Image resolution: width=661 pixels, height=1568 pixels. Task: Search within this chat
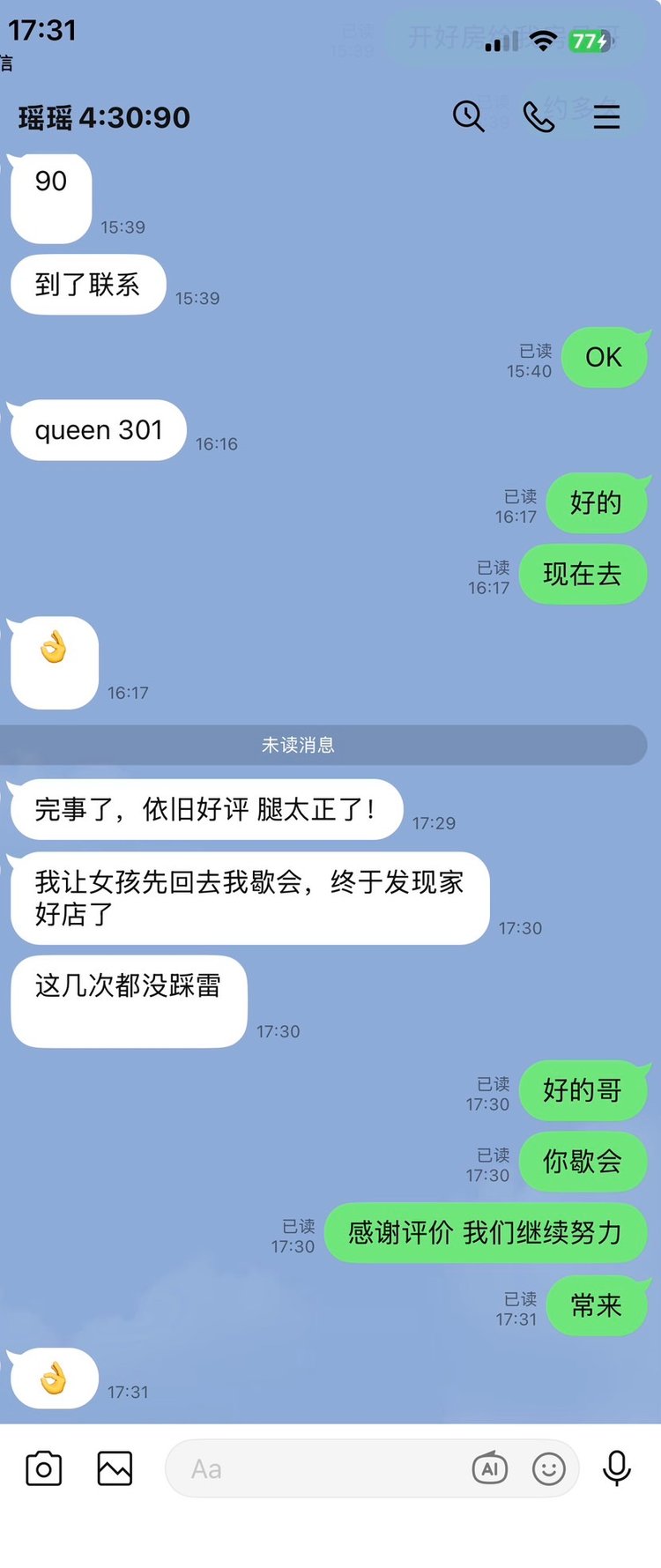click(x=468, y=116)
